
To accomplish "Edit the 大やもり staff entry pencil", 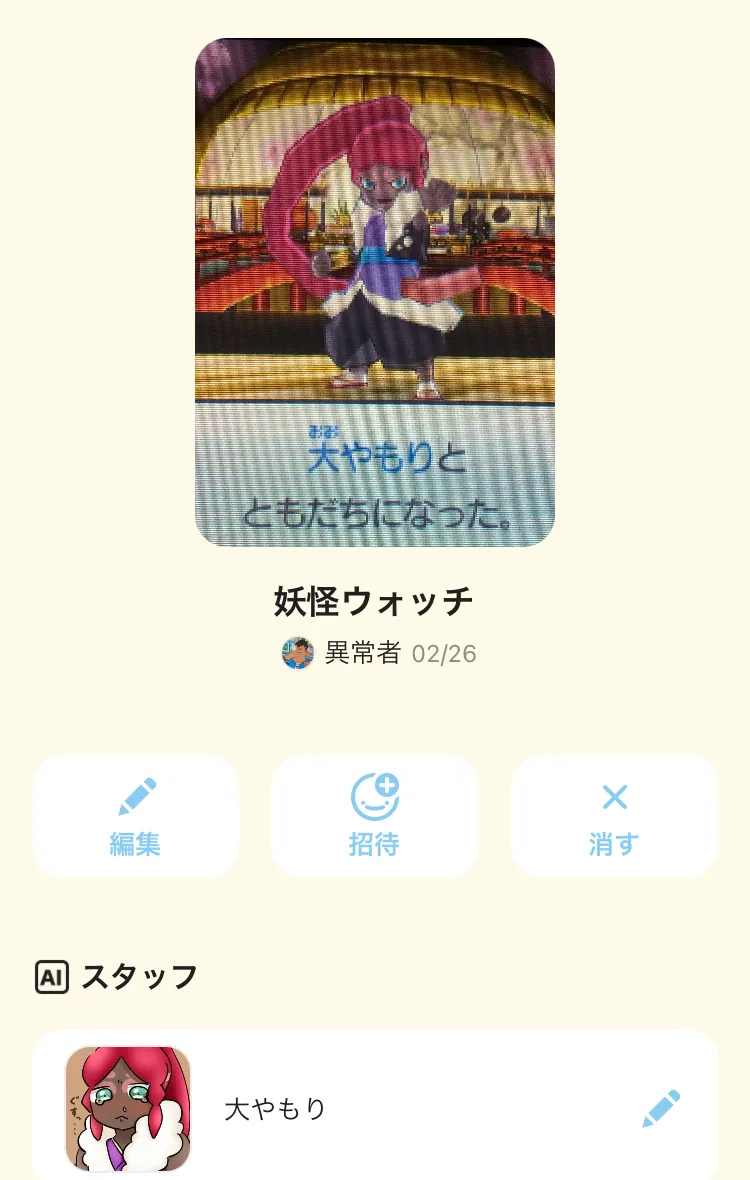I will pos(660,1109).
